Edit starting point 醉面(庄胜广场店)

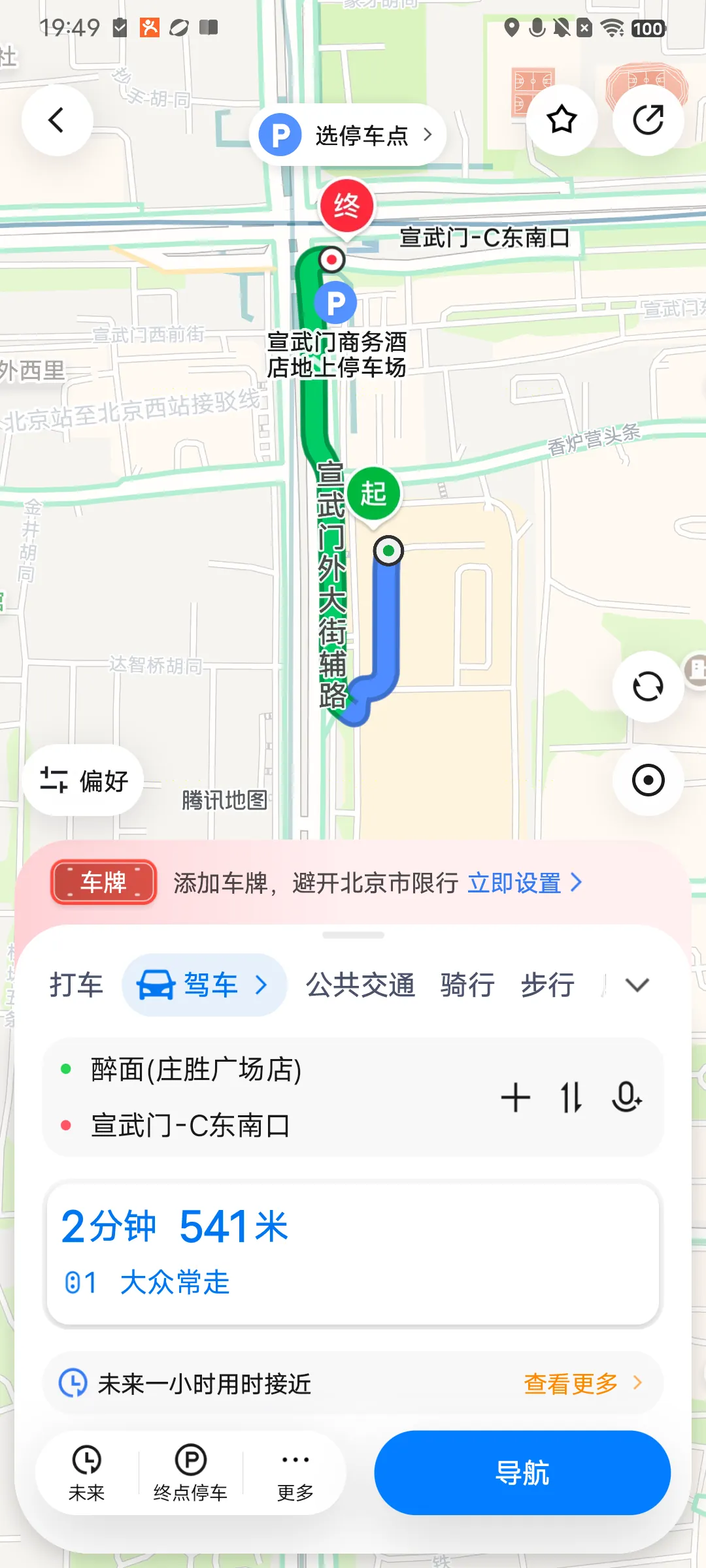(x=196, y=1070)
